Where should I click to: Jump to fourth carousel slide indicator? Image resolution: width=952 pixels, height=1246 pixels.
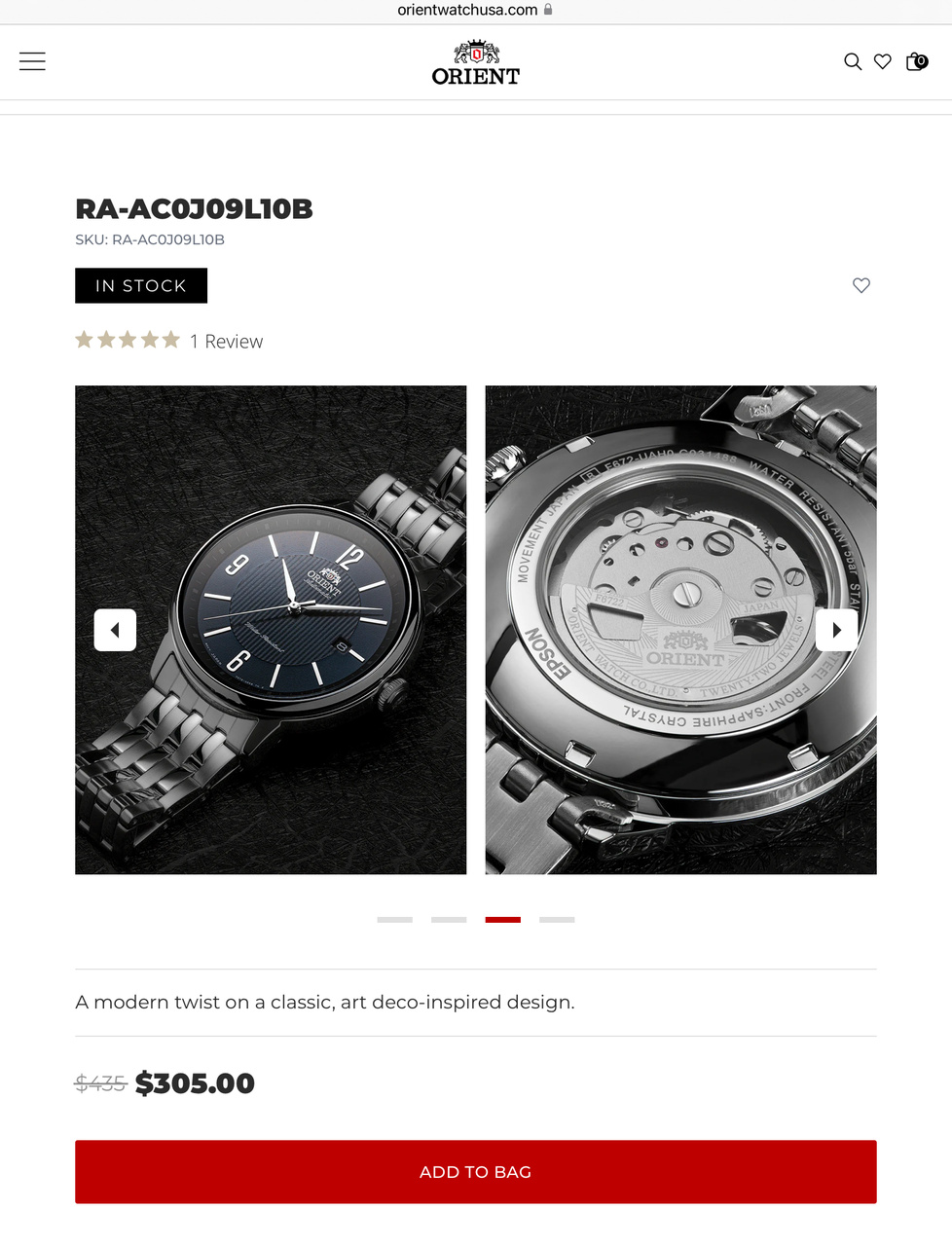(x=557, y=919)
